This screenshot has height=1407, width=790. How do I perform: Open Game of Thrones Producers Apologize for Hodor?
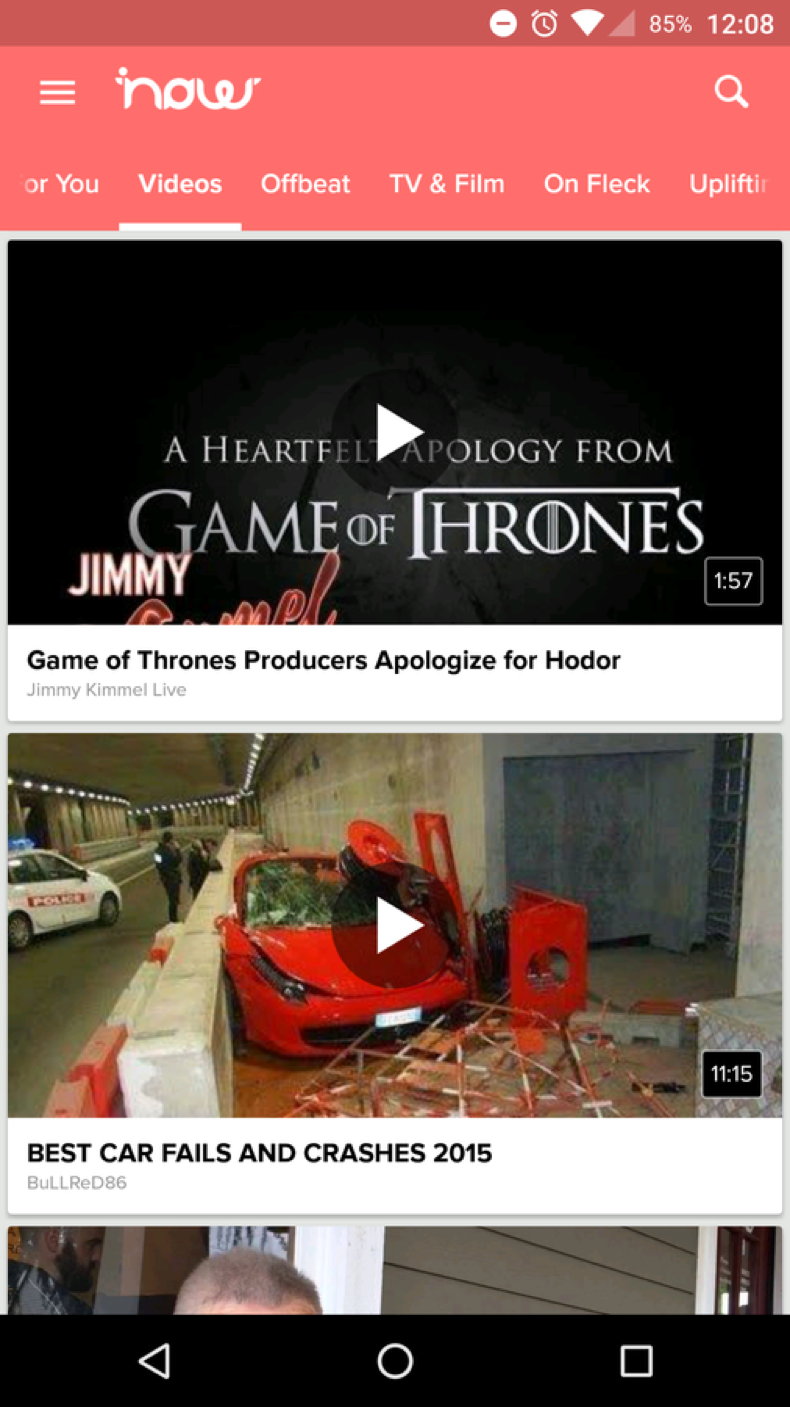(x=324, y=660)
